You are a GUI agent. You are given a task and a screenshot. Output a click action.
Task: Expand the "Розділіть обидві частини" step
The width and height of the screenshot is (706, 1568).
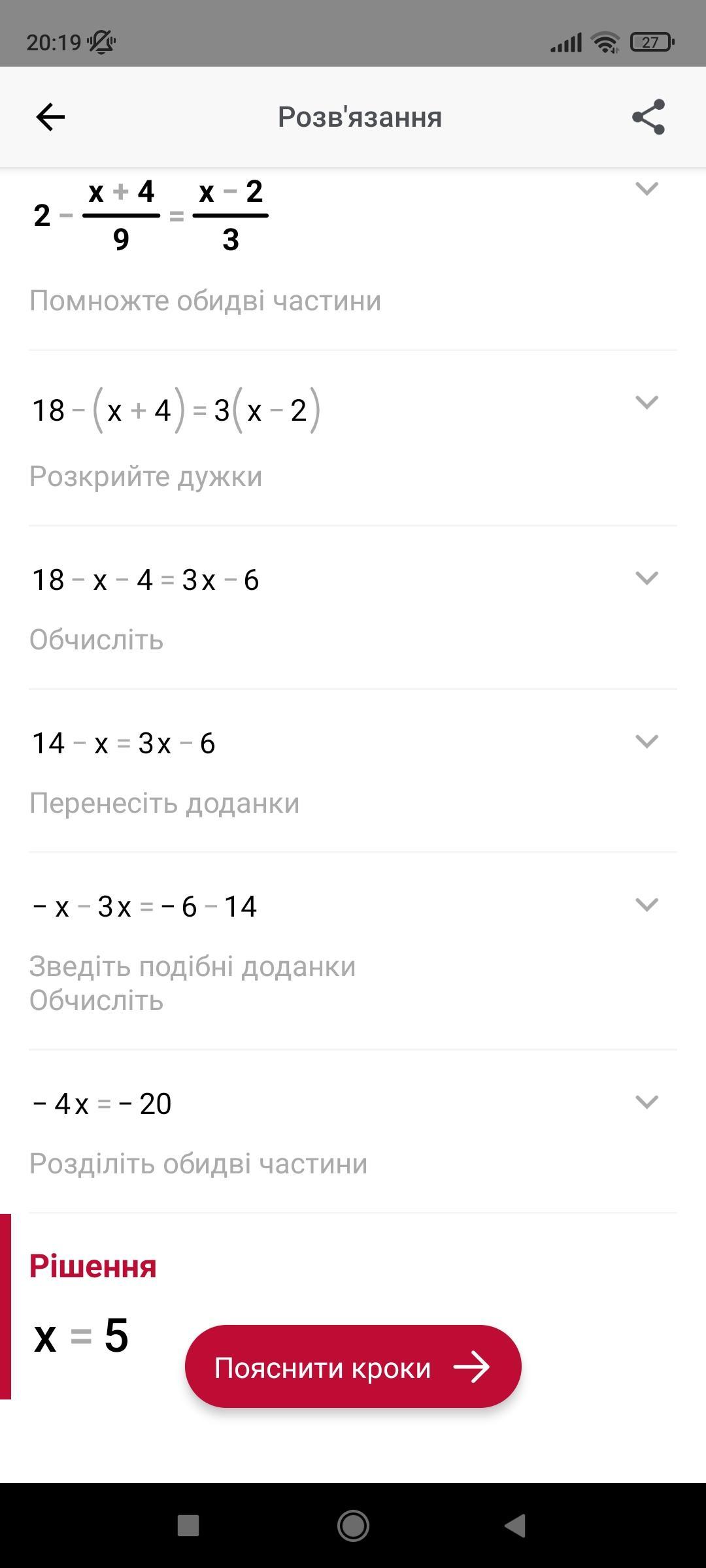coord(647,1102)
